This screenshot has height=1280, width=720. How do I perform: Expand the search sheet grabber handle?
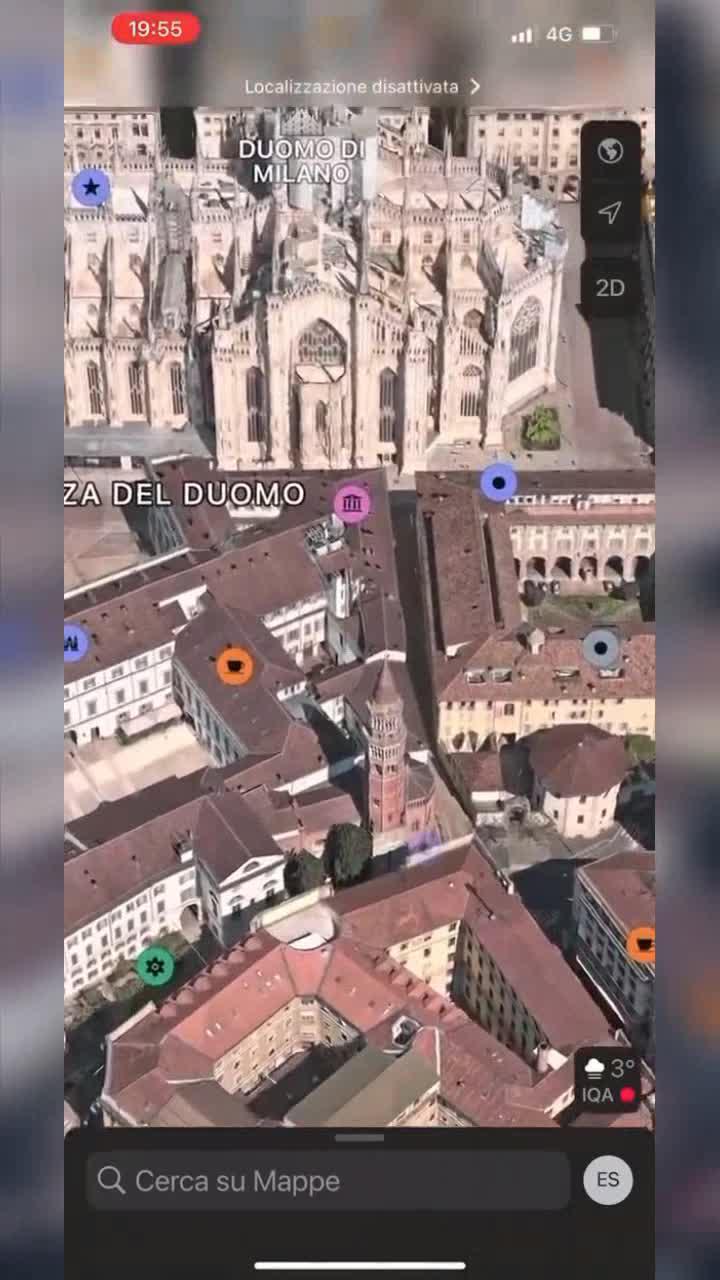click(360, 1138)
